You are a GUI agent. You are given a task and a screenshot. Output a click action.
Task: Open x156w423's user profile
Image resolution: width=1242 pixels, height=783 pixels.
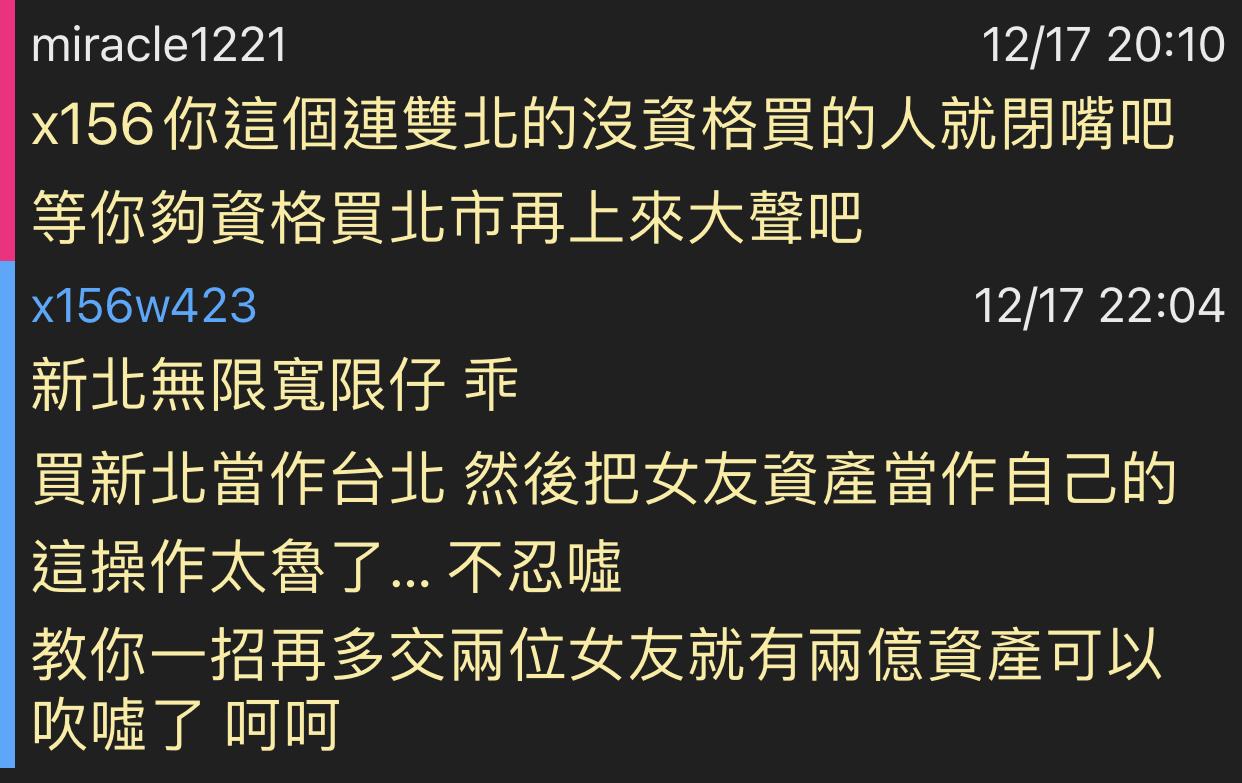[x=144, y=305]
